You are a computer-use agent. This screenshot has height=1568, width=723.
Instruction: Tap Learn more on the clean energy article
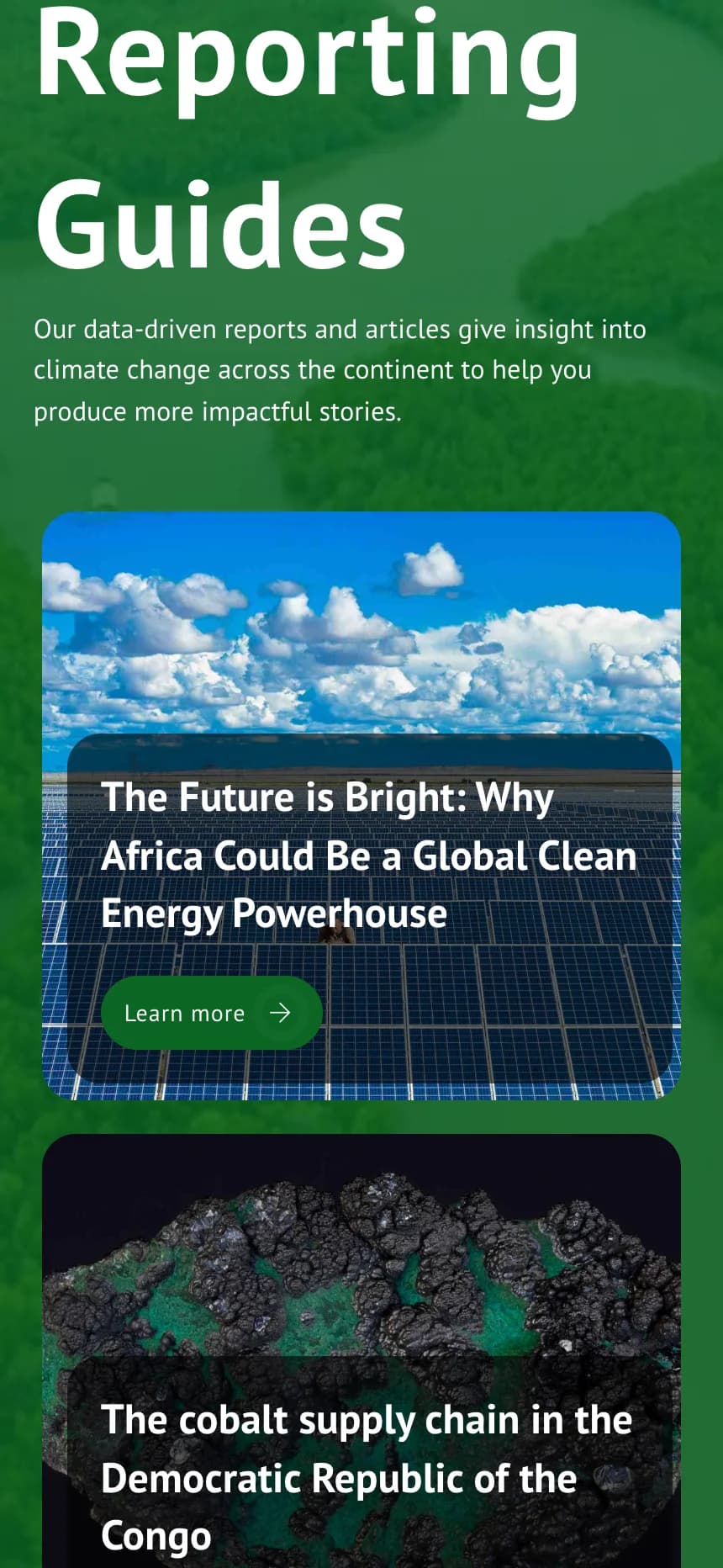(x=211, y=1013)
